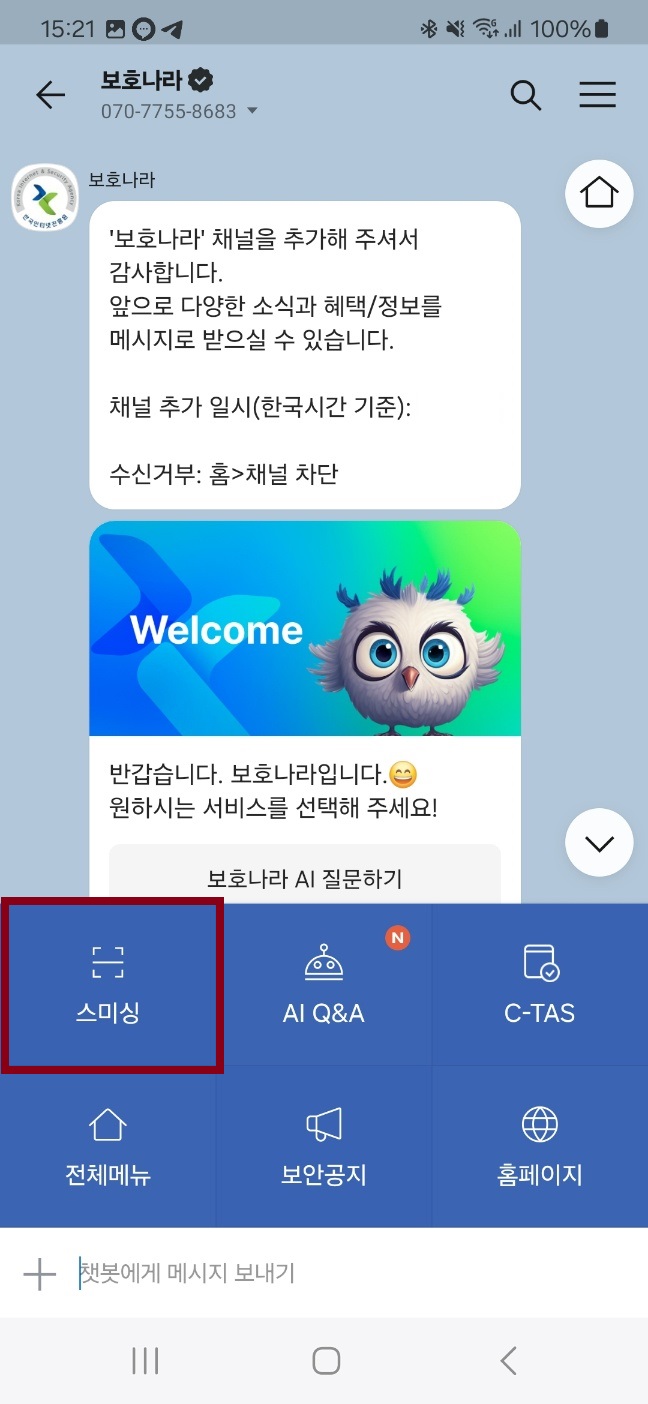Viewport: 648px width, 1404px height.
Task: Tap the plus attach icon
Action: click(x=39, y=1274)
